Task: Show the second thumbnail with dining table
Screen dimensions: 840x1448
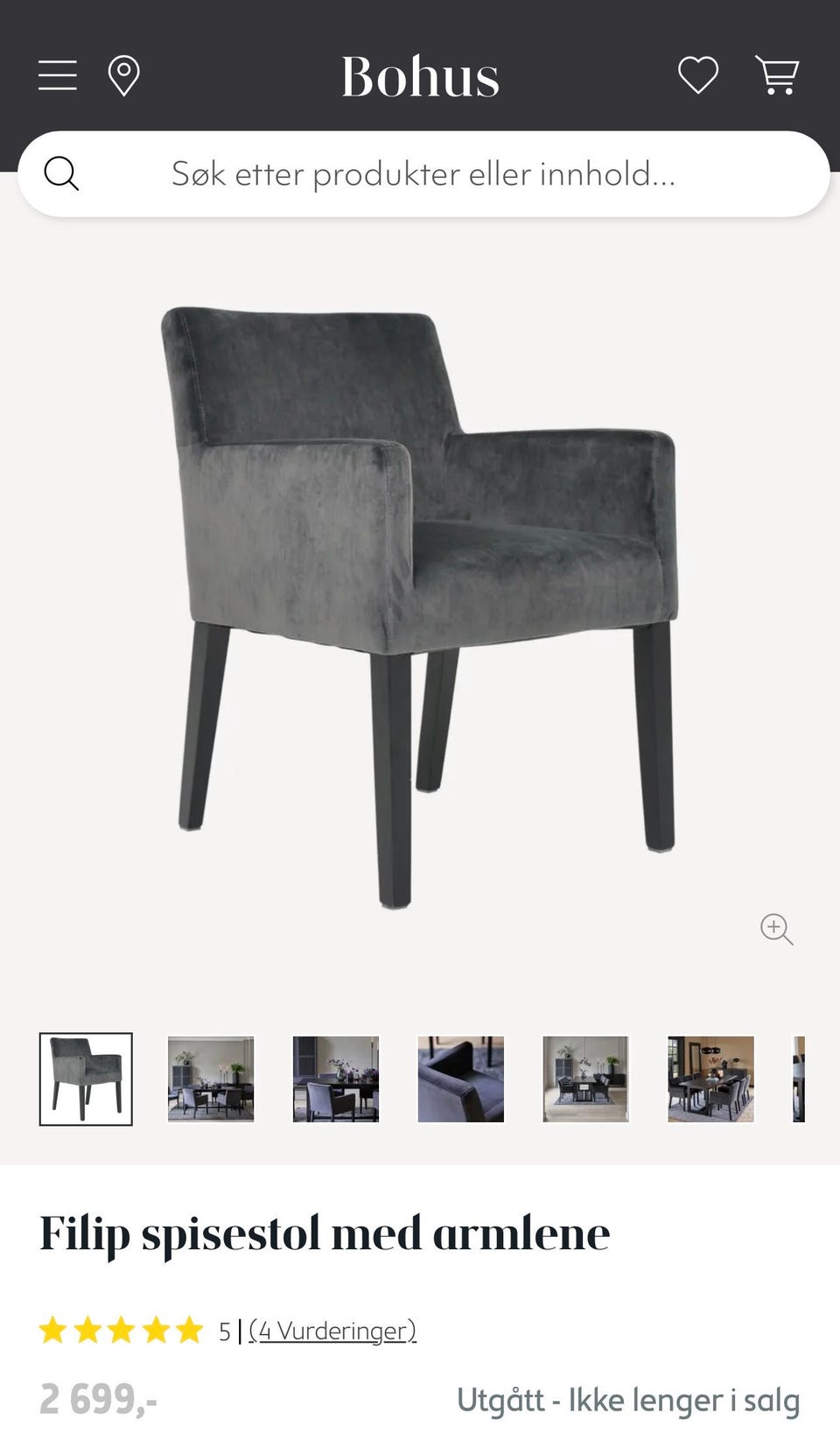Action: coord(211,1079)
